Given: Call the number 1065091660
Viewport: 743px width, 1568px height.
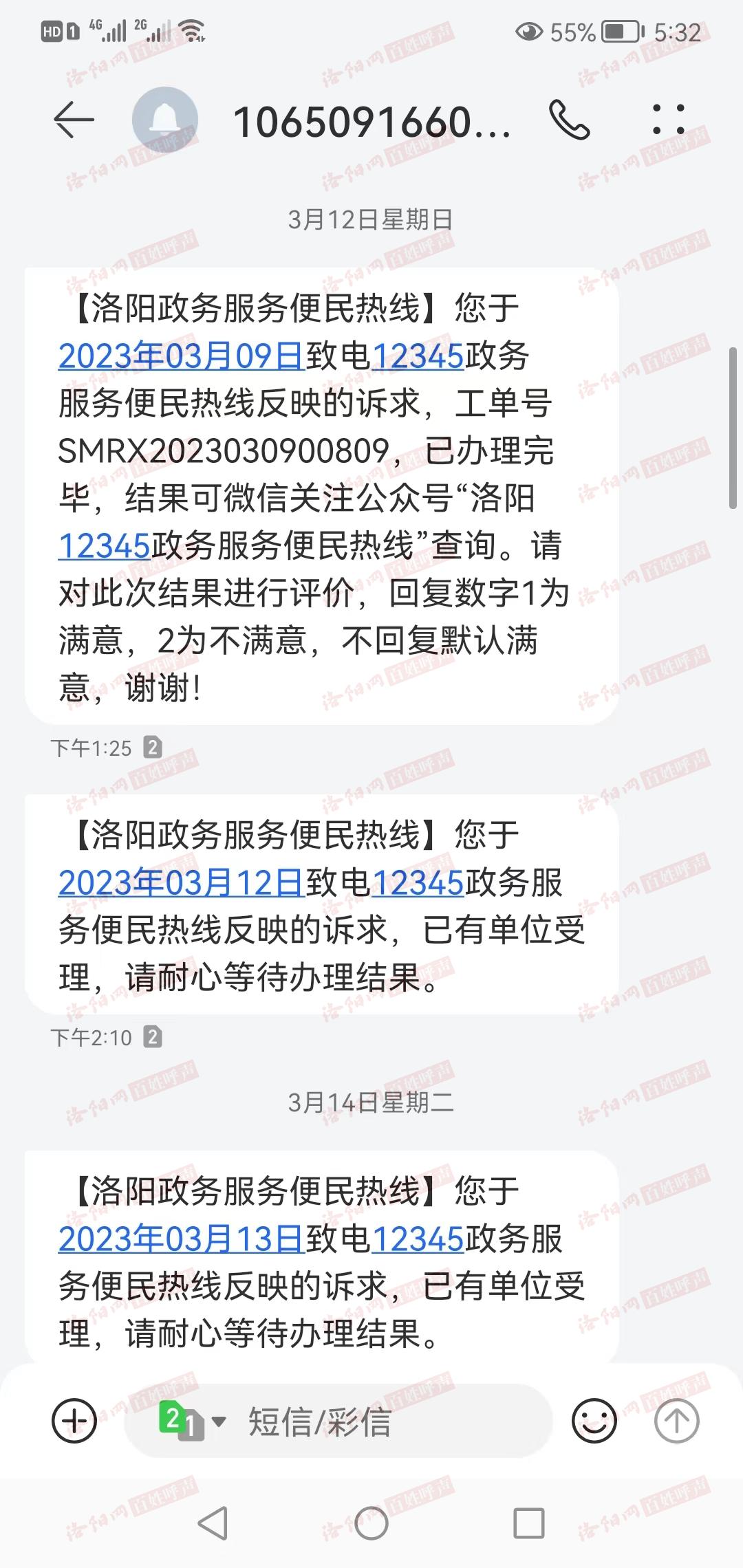Looking at the screenshot, I should point(570,120).
